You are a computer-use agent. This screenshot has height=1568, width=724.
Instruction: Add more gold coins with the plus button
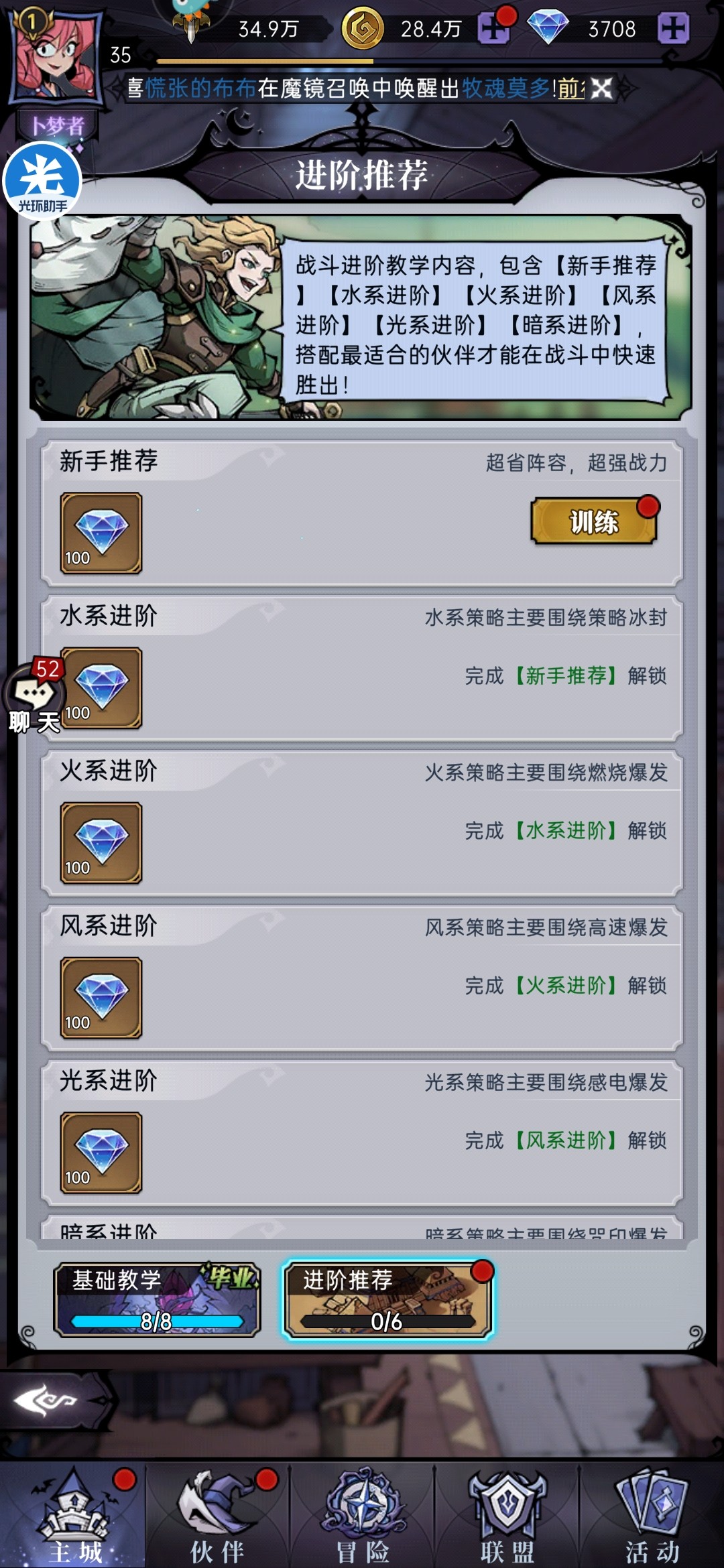point(494,29)
